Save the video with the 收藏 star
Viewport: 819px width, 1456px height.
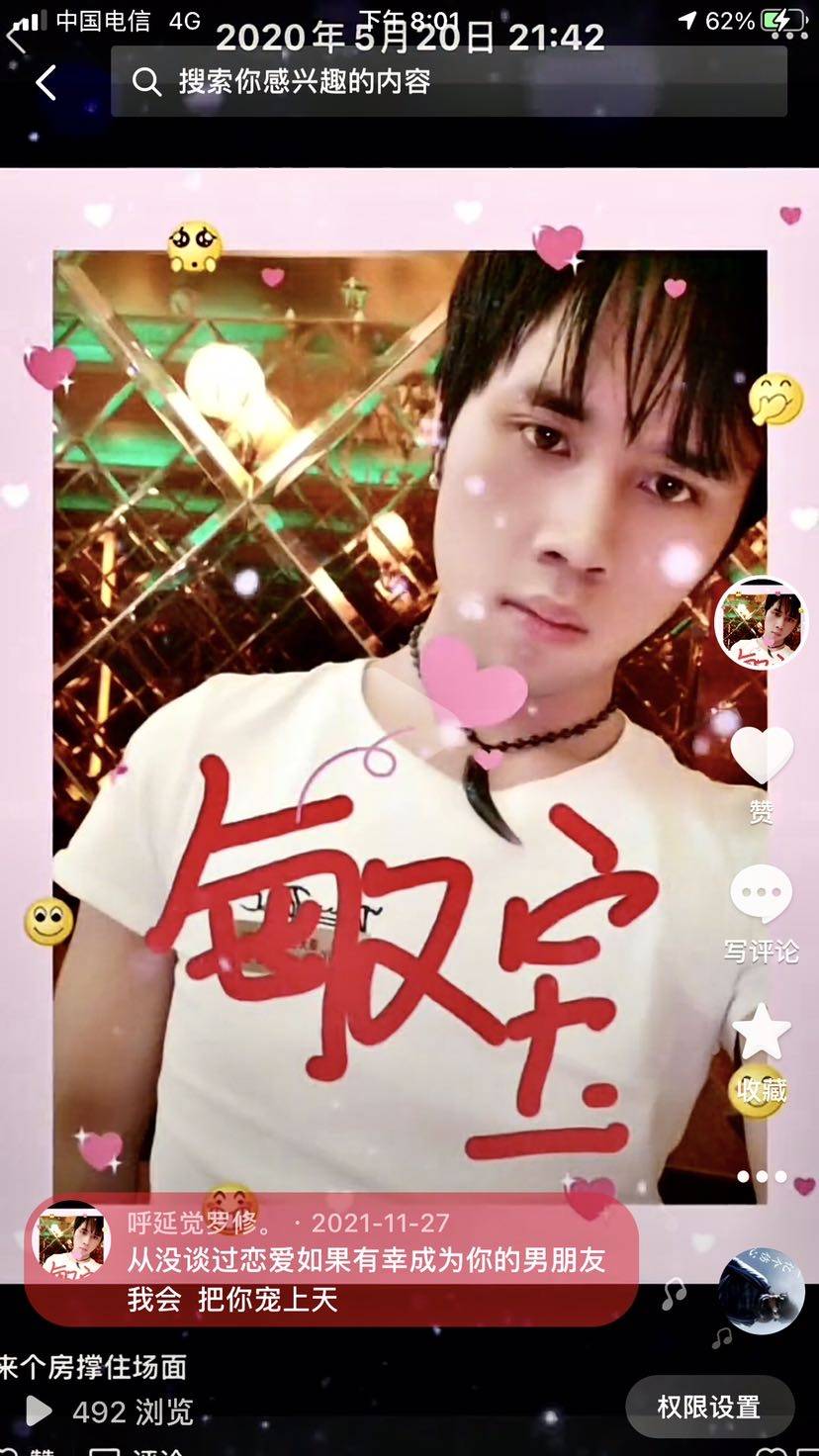coord(761,1053)
